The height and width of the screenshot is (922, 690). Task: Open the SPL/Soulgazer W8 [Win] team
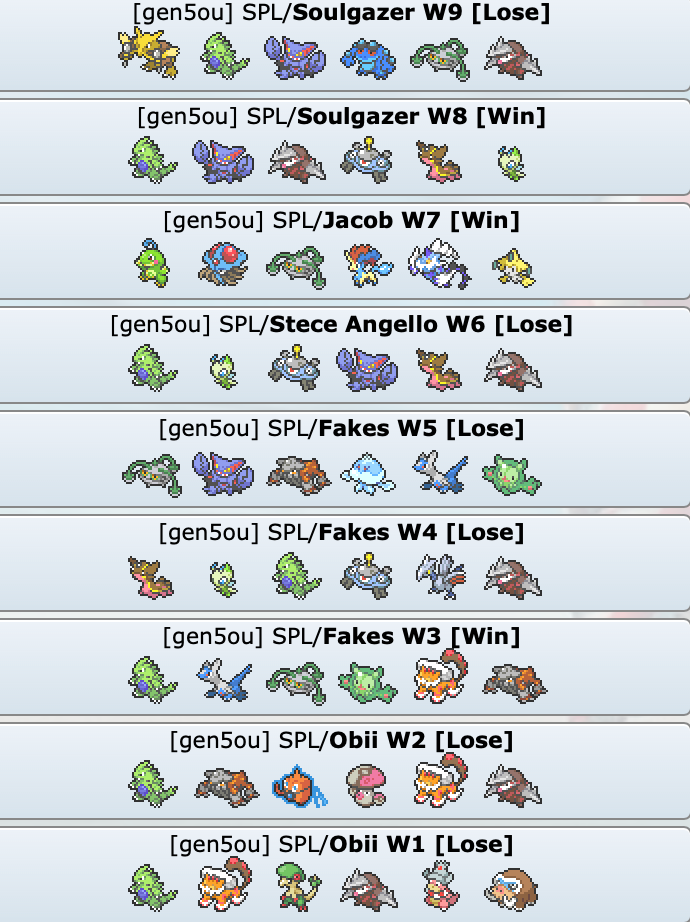pyautogui.click(x=342, y=117)
